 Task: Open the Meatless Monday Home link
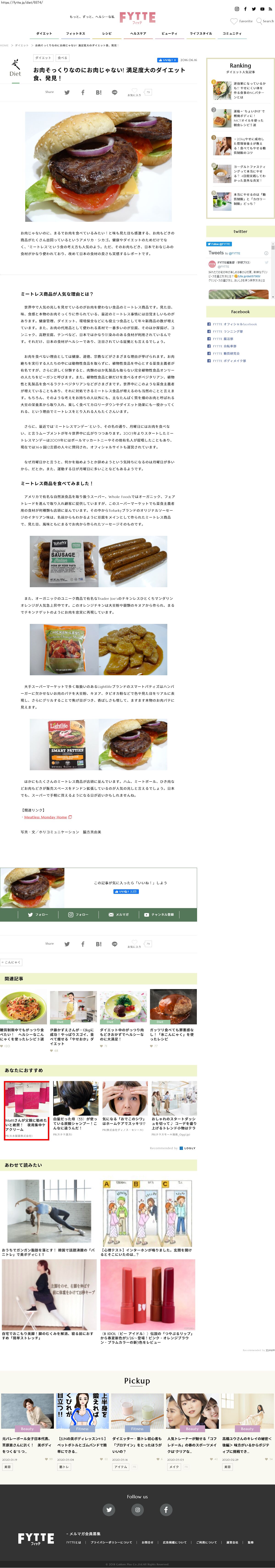coord(46,817)
